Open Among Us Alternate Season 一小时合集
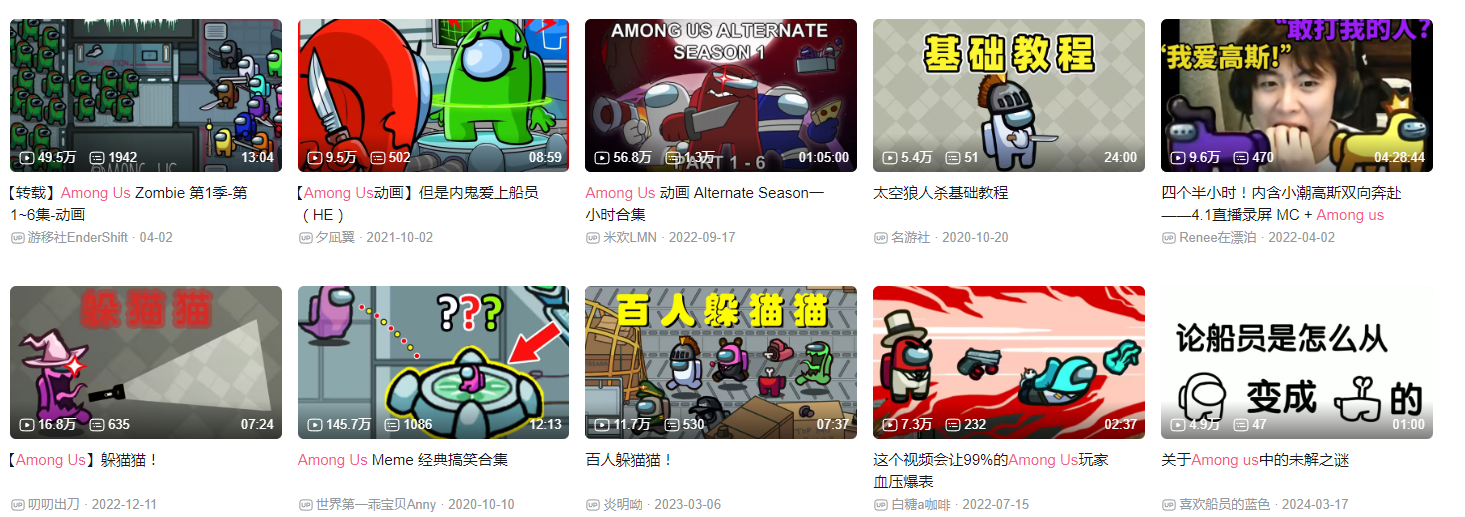 point(721,95)
